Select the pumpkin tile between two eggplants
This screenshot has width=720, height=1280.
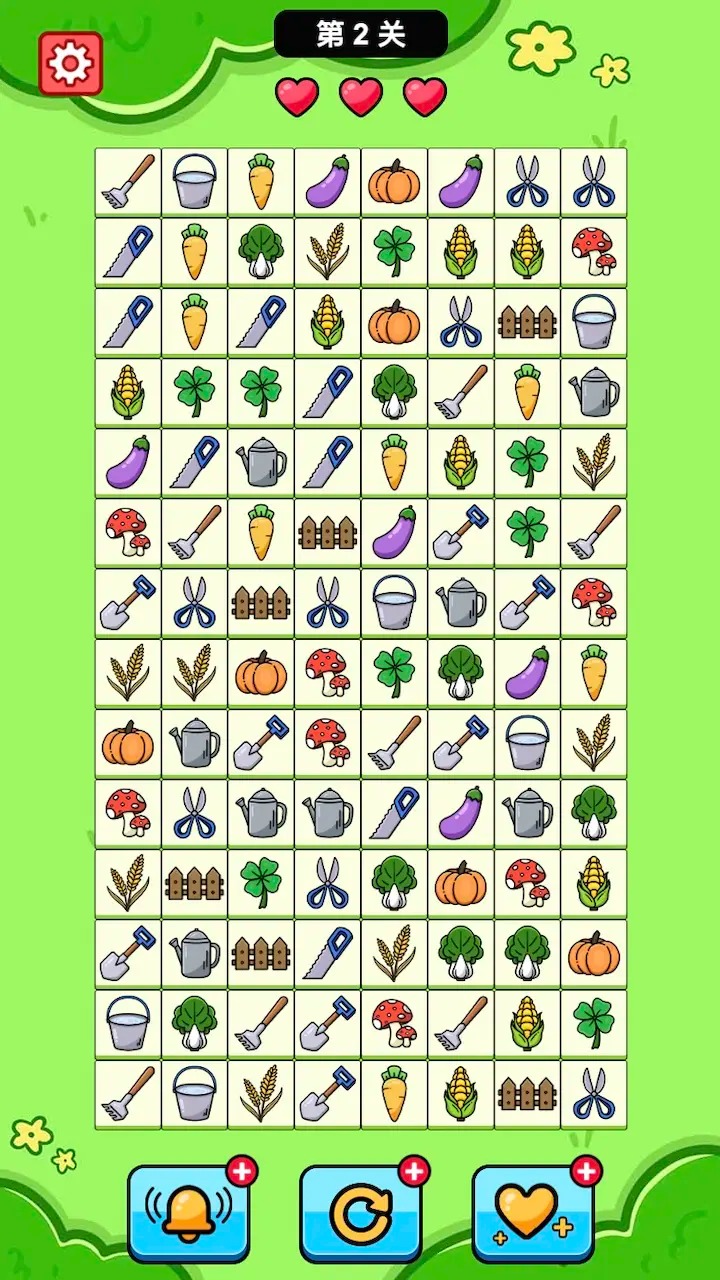394,182
